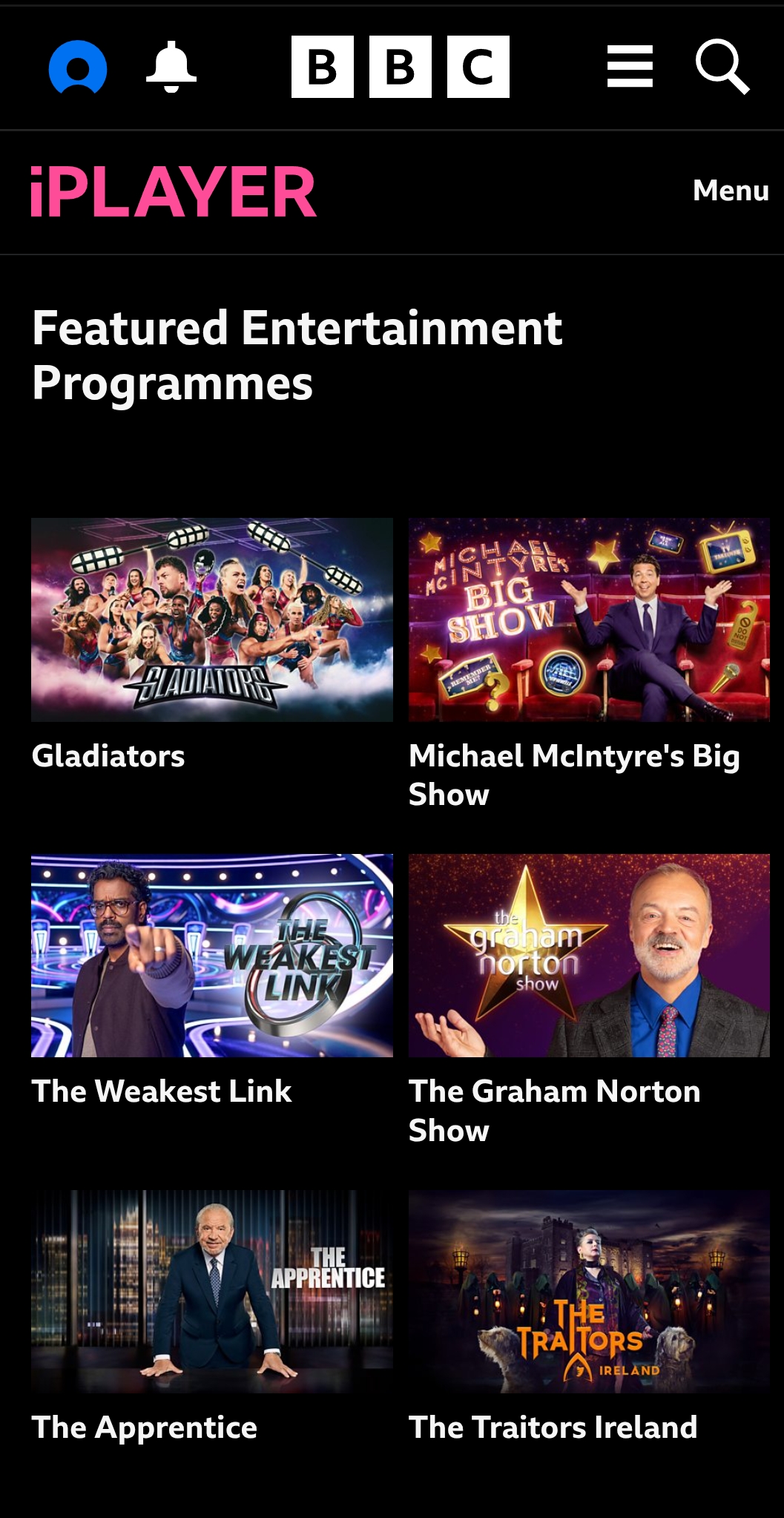Screen dimensions: 784x1518
Task: Expand the iPlayer Menu
Action: click(730, 191)
